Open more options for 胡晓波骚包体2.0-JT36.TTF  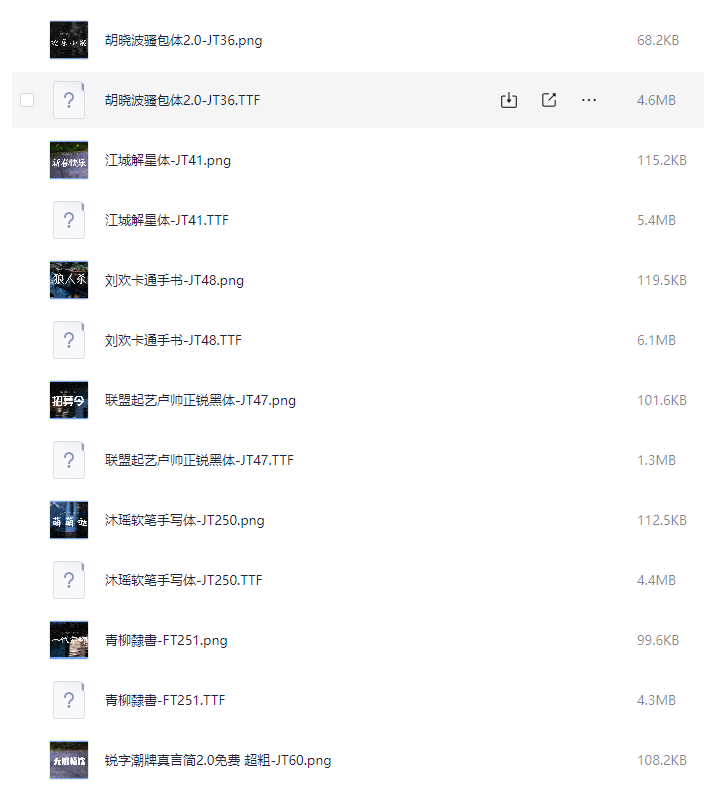589,100
